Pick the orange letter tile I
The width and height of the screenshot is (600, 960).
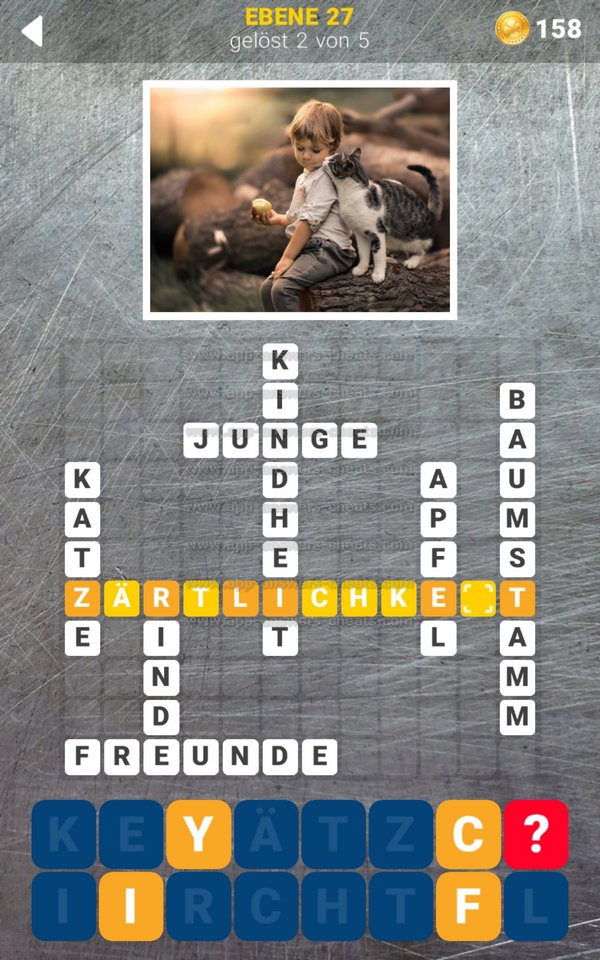[131, 906]
